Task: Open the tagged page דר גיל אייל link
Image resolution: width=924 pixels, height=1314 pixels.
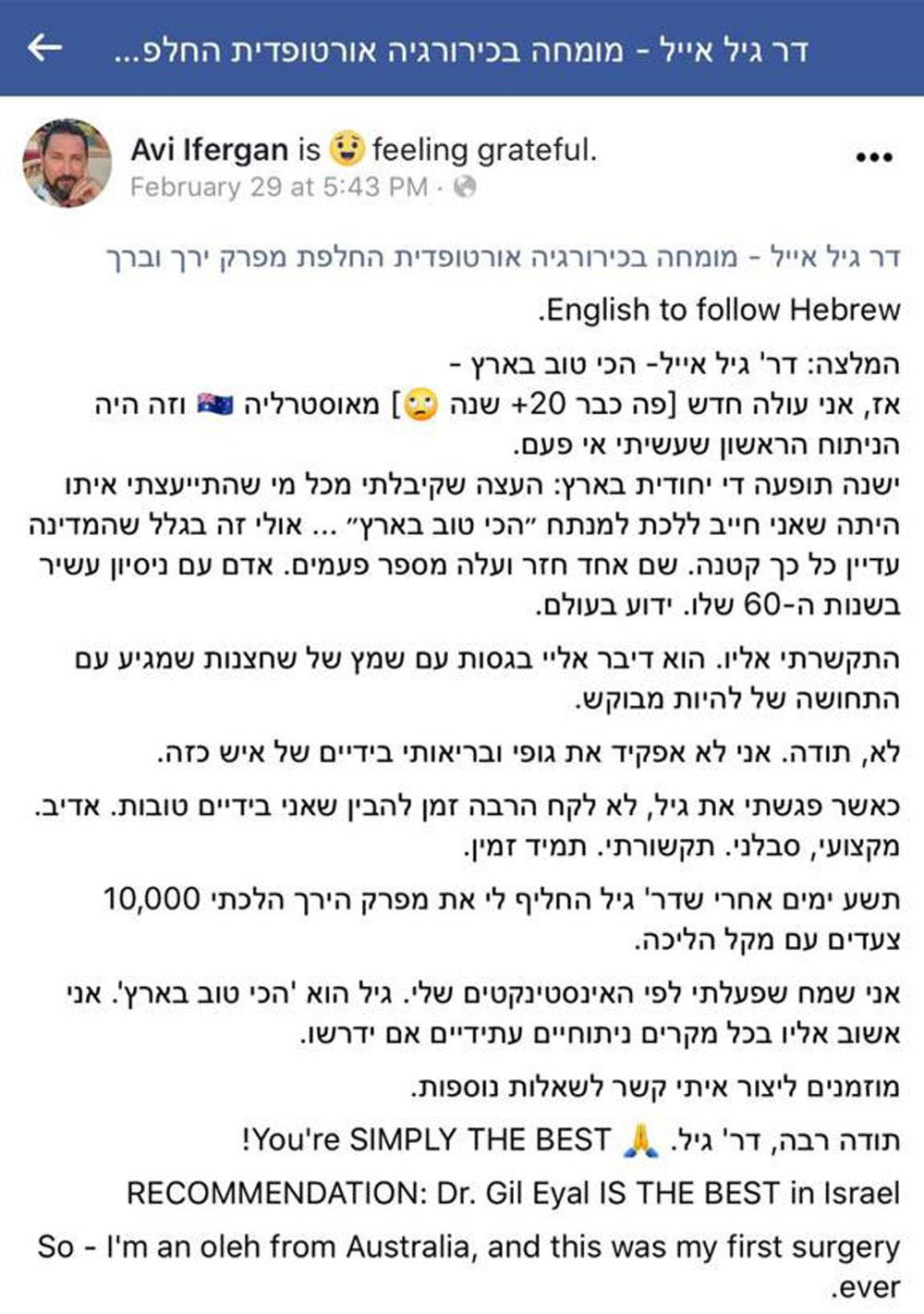Action: (503, 257)
